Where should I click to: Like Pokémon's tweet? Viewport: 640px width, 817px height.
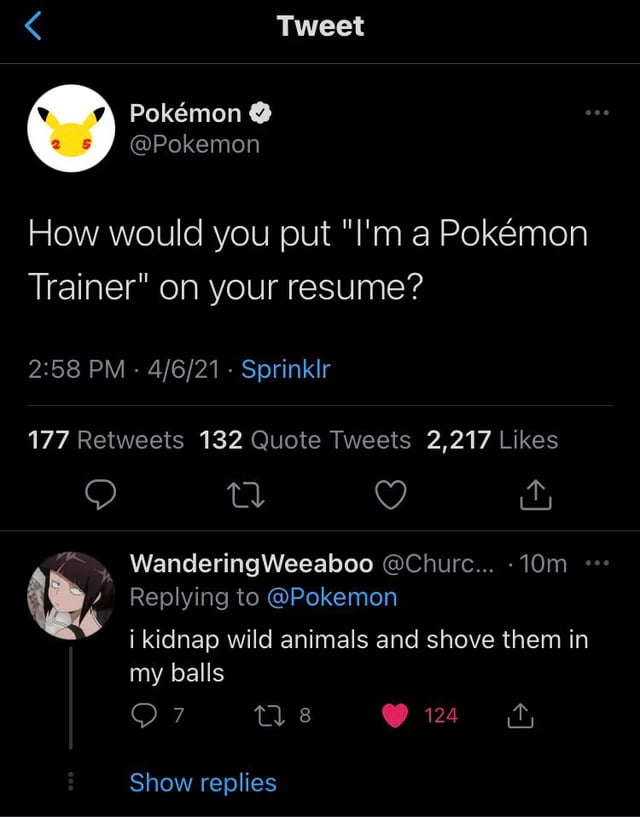point(390,493)
